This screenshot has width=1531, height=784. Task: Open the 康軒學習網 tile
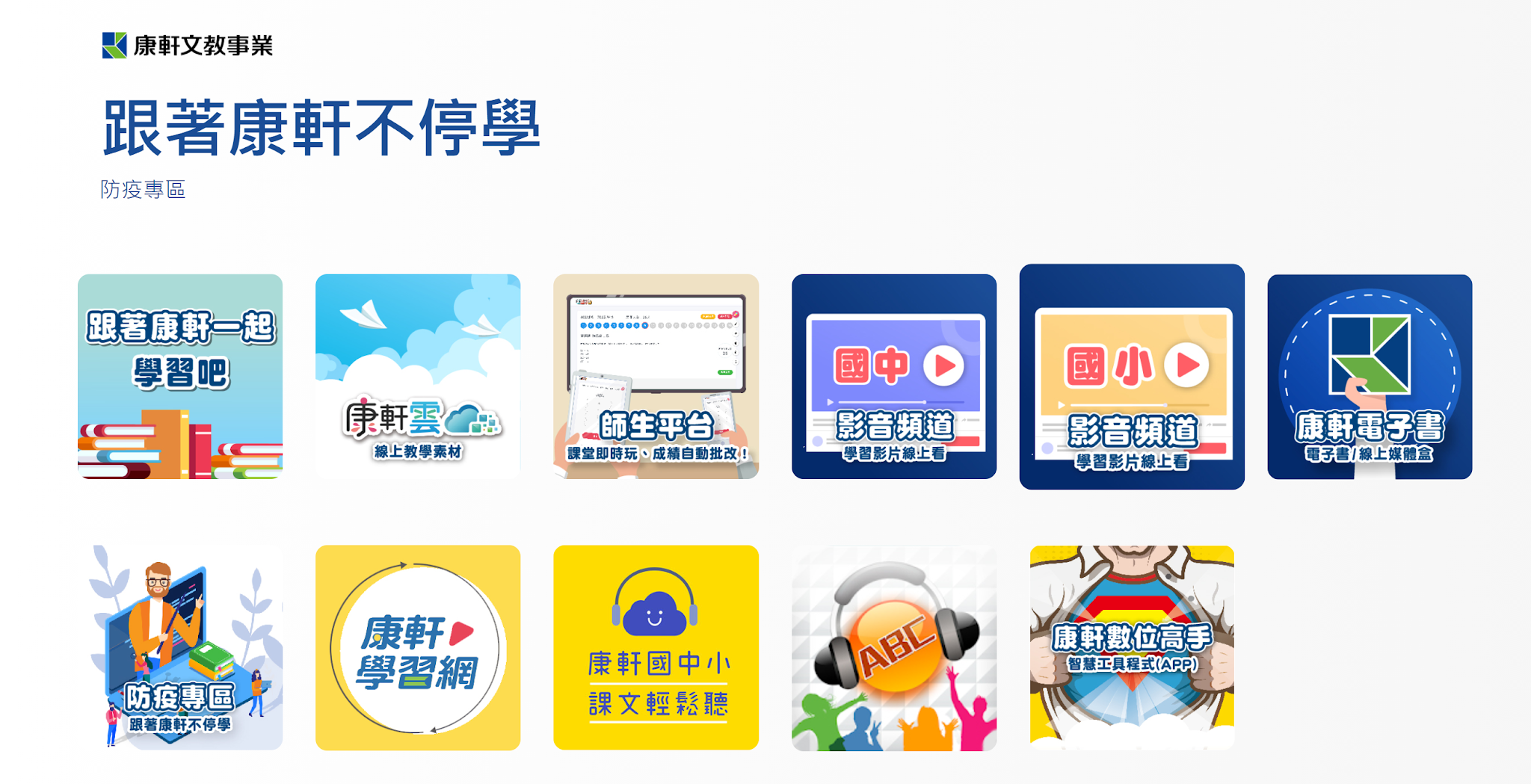click(x=418, y=647)
